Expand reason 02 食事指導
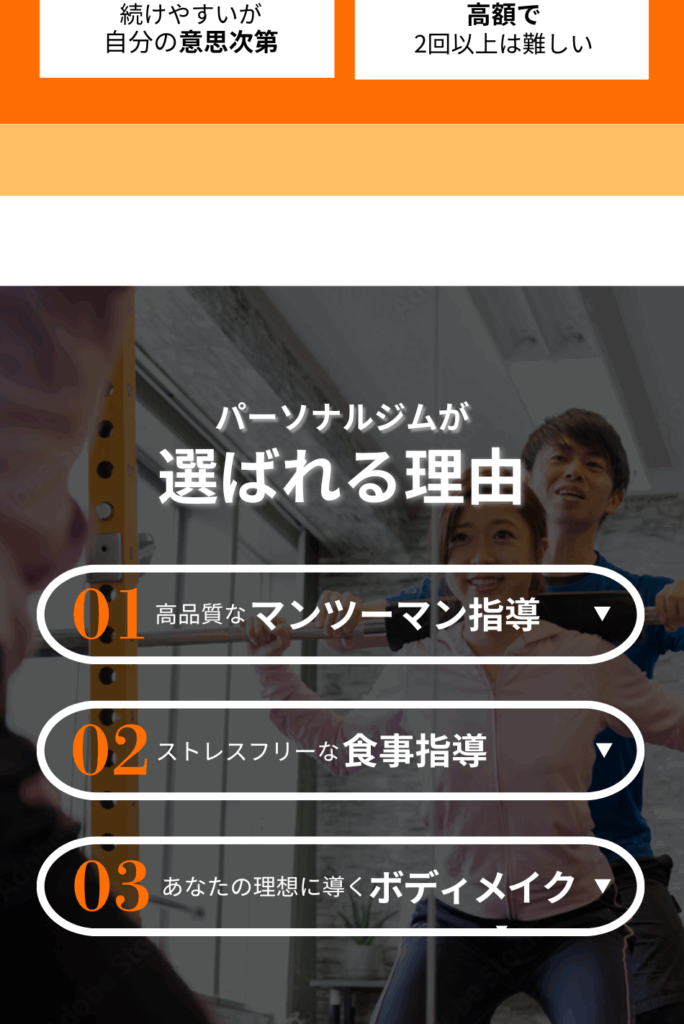Image resolution: width=684 pixels, height=1024 pixels. click(340, 750)
